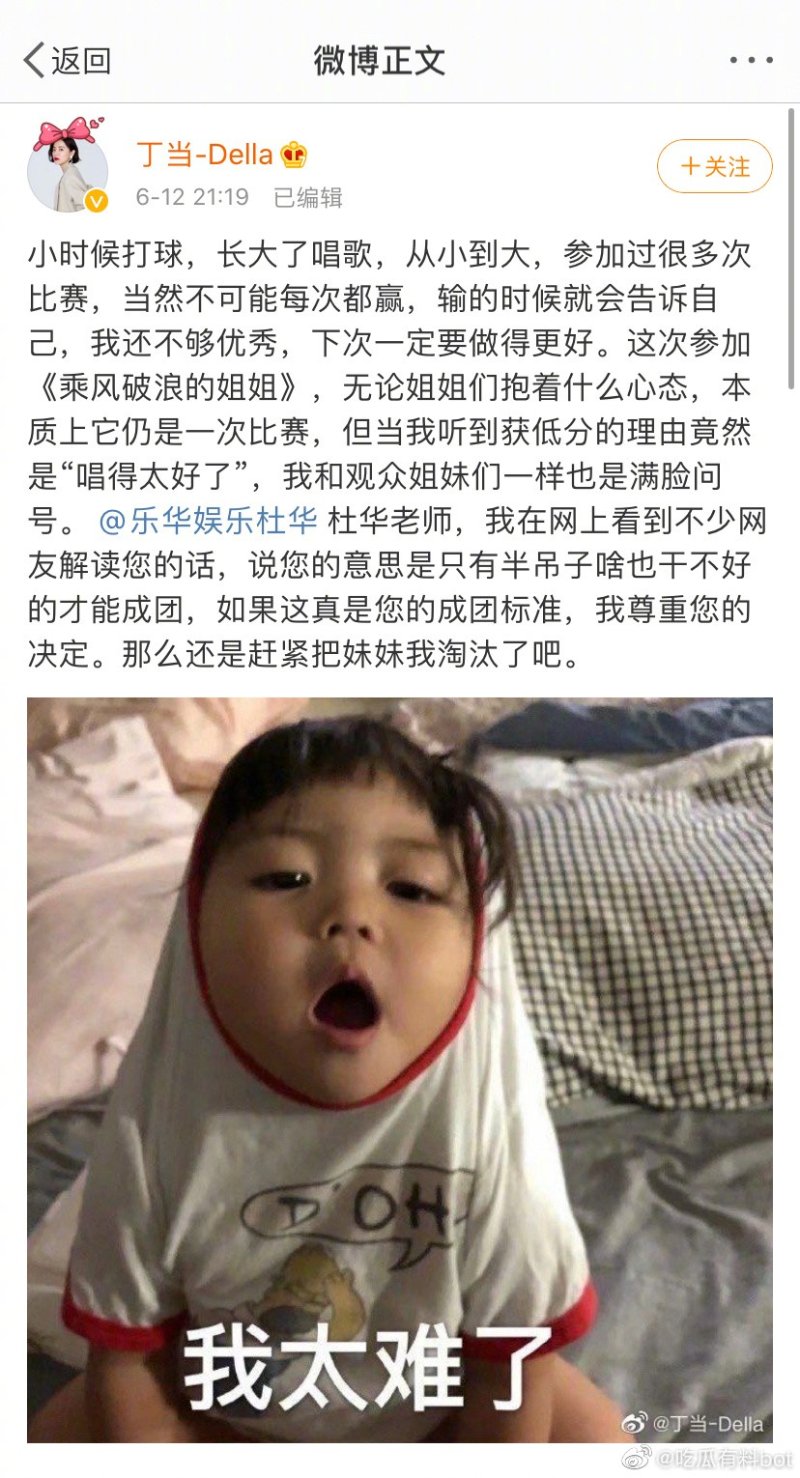Open the 丁当-Della username link

pyautogui.click(x=204, y=155)
